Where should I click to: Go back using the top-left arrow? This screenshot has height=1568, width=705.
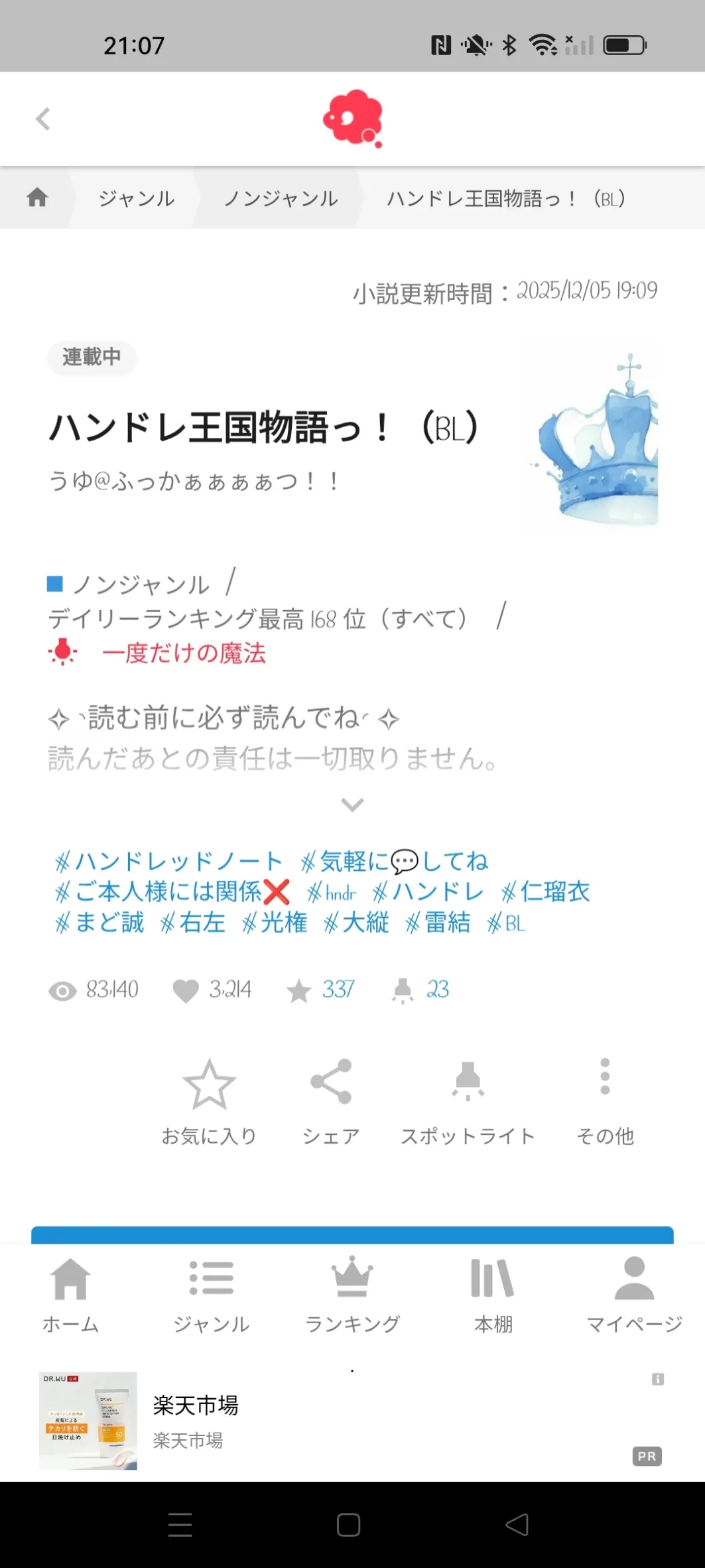[43, 119]
